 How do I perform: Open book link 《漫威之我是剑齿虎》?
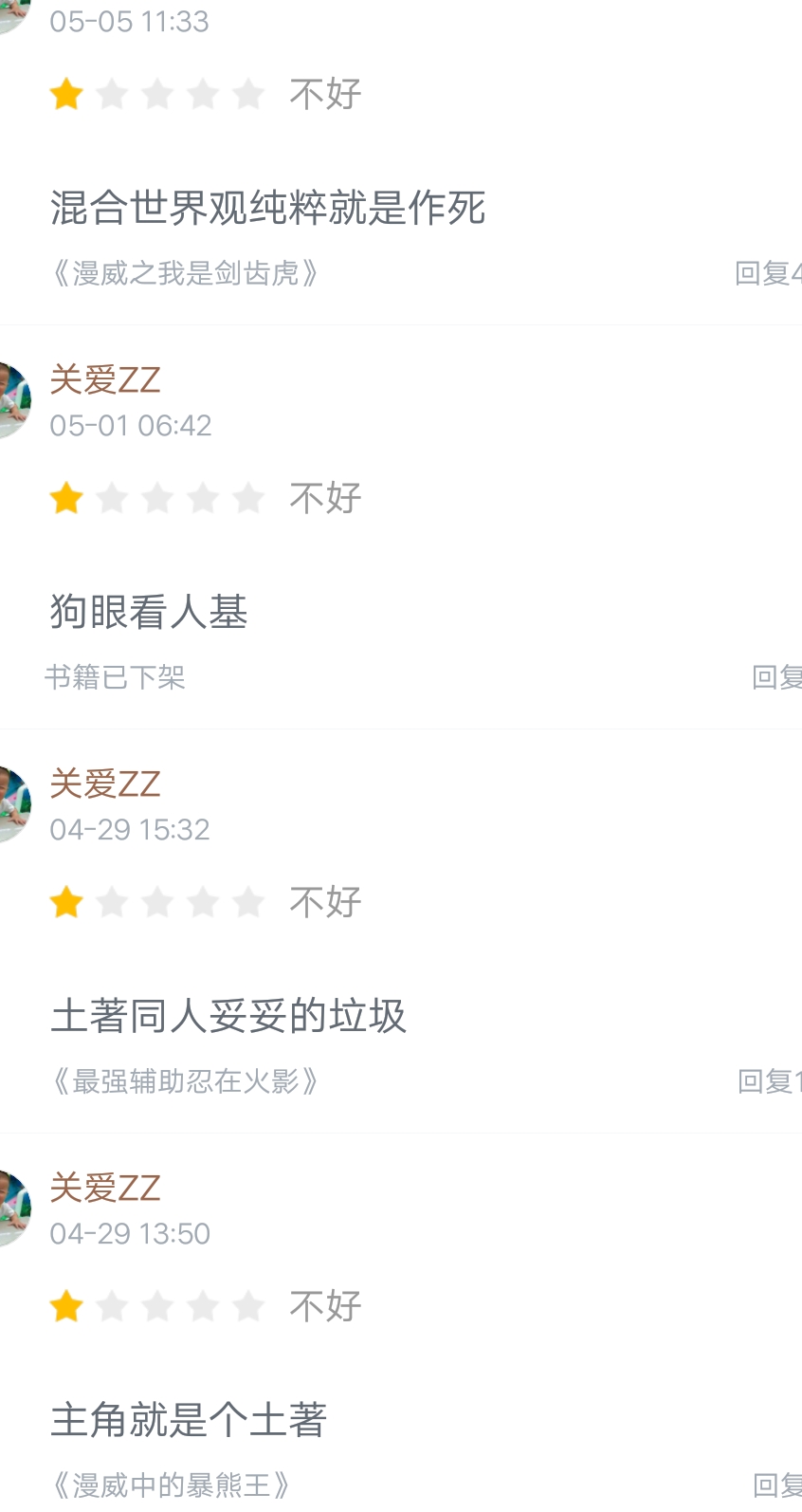tap(184, 273)
